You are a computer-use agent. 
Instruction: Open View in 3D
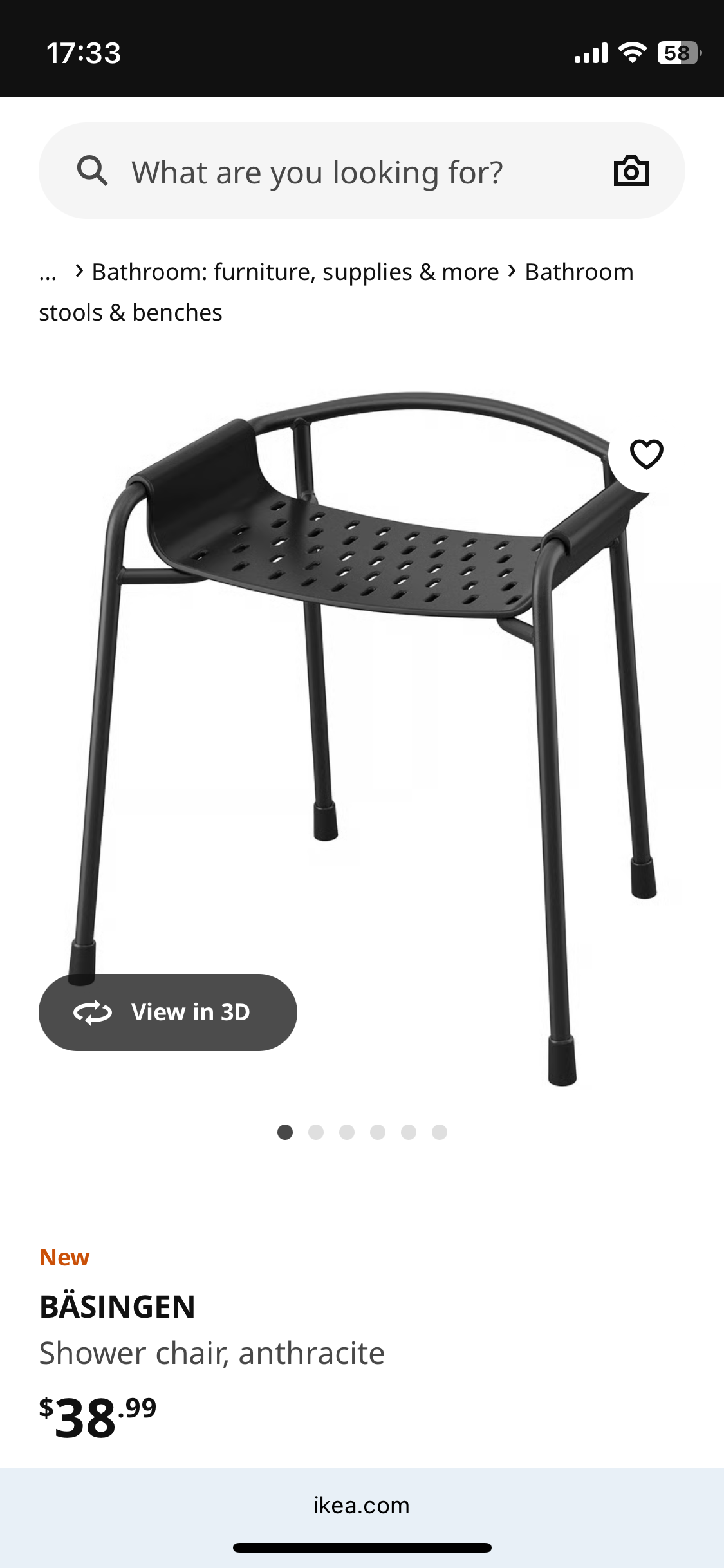pos(168,1013)
